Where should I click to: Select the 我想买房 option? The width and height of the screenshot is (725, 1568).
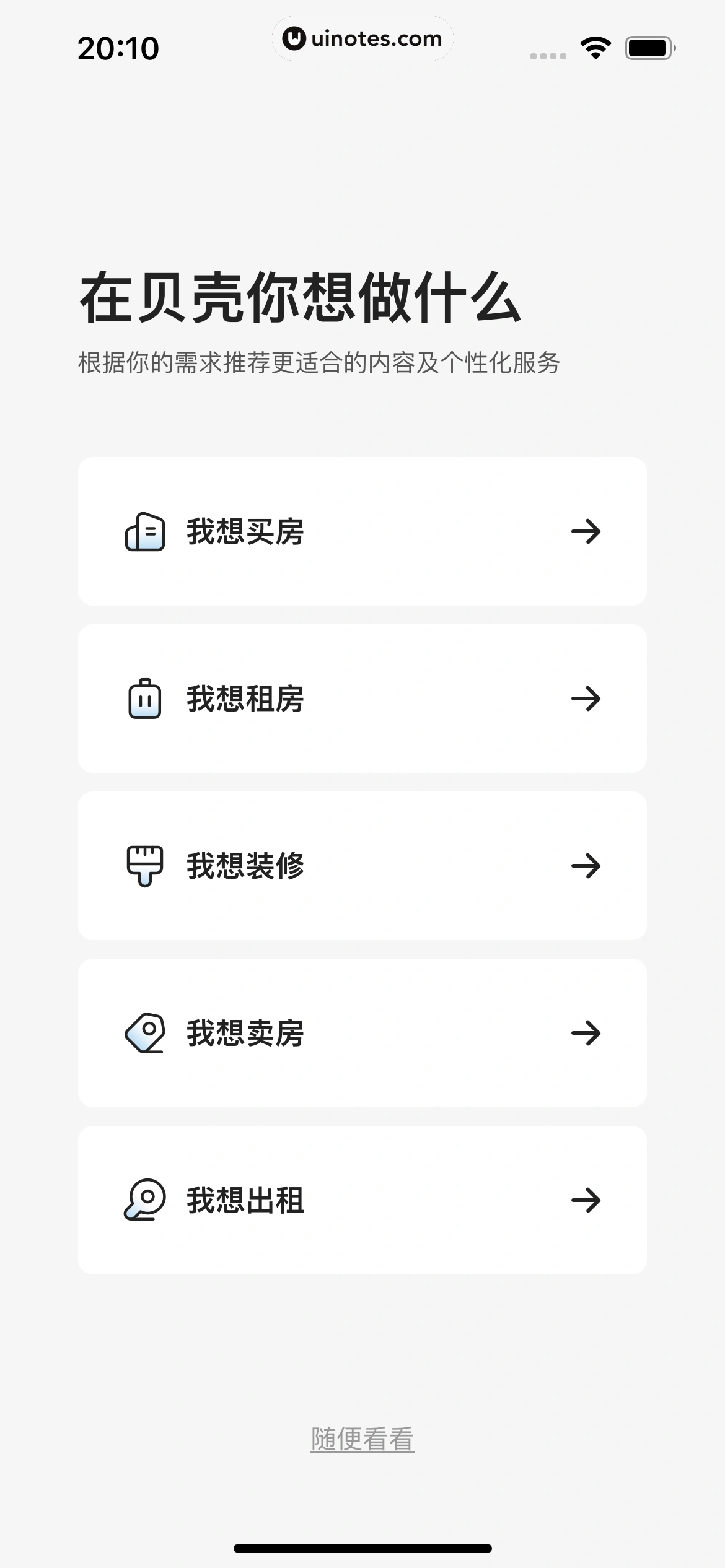(x=362, y=531)
